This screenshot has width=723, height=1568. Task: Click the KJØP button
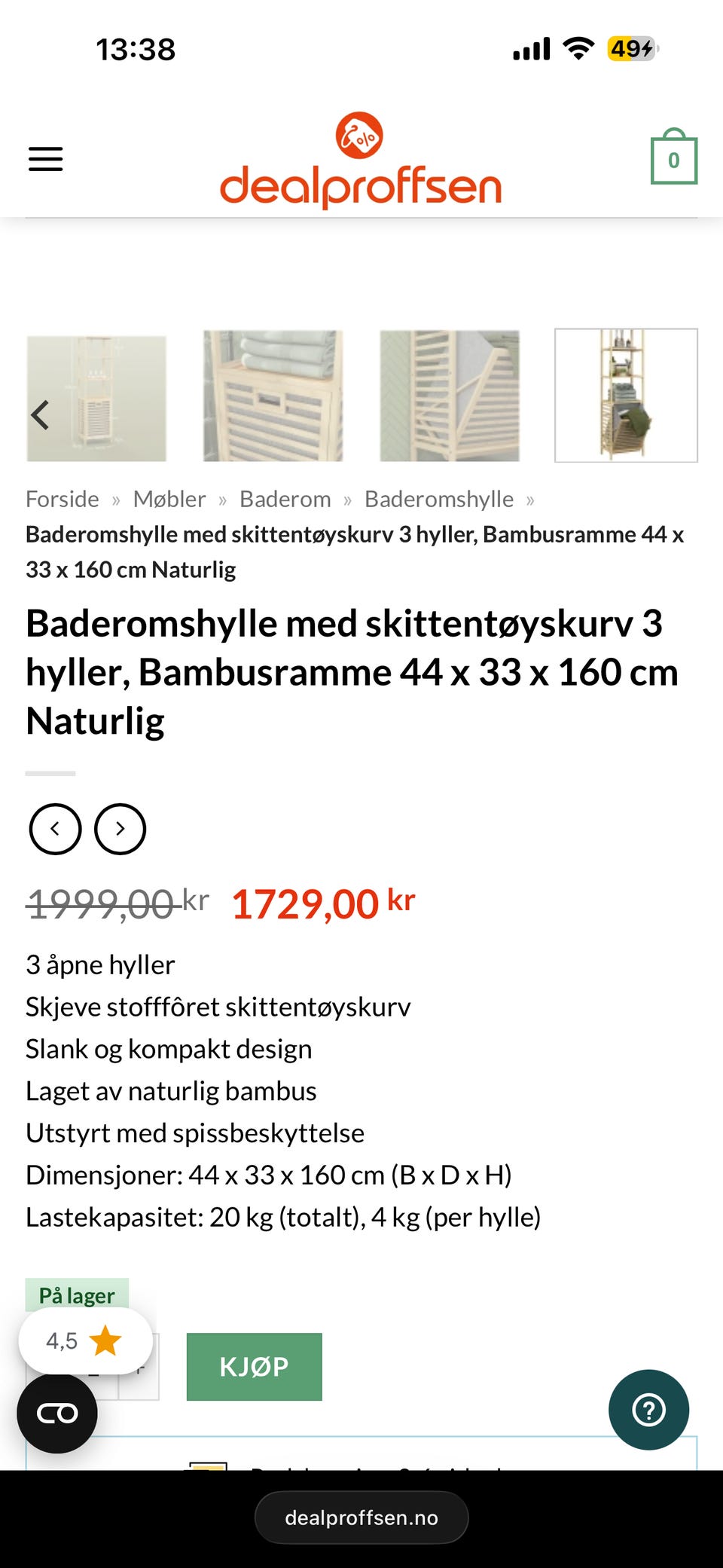point(254,1366)
